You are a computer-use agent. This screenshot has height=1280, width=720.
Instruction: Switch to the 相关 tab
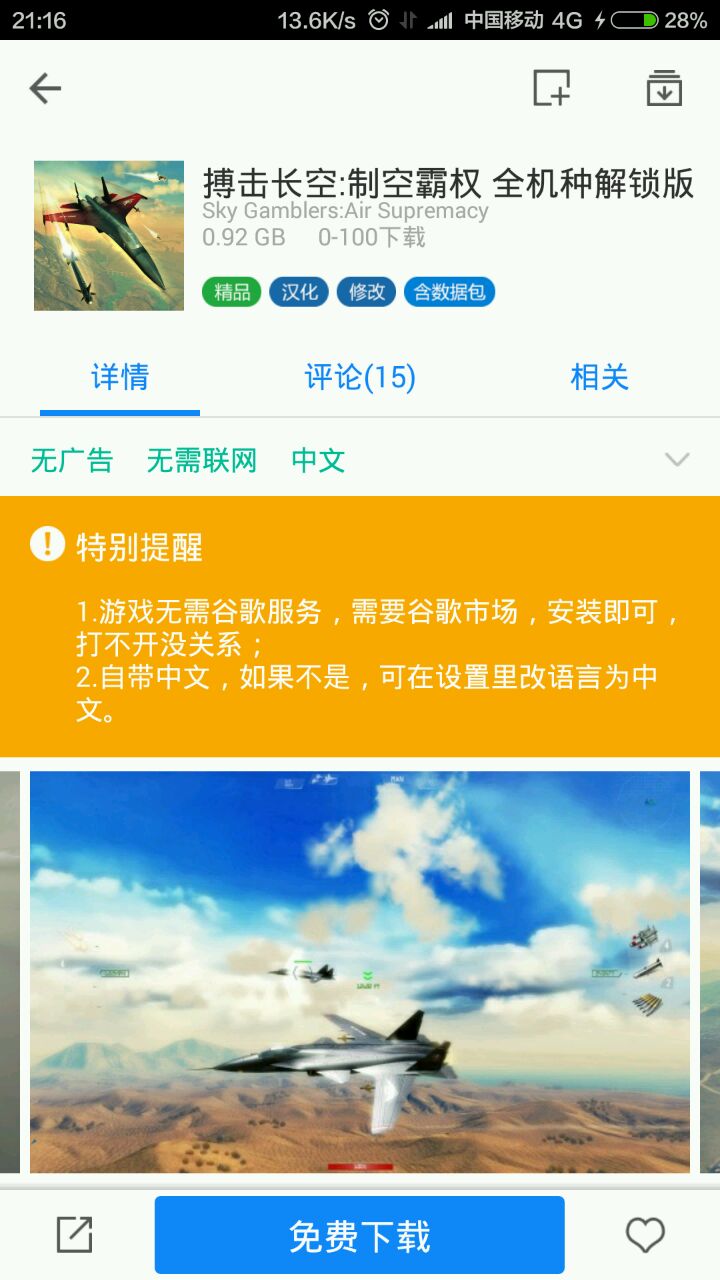[599, 377]
